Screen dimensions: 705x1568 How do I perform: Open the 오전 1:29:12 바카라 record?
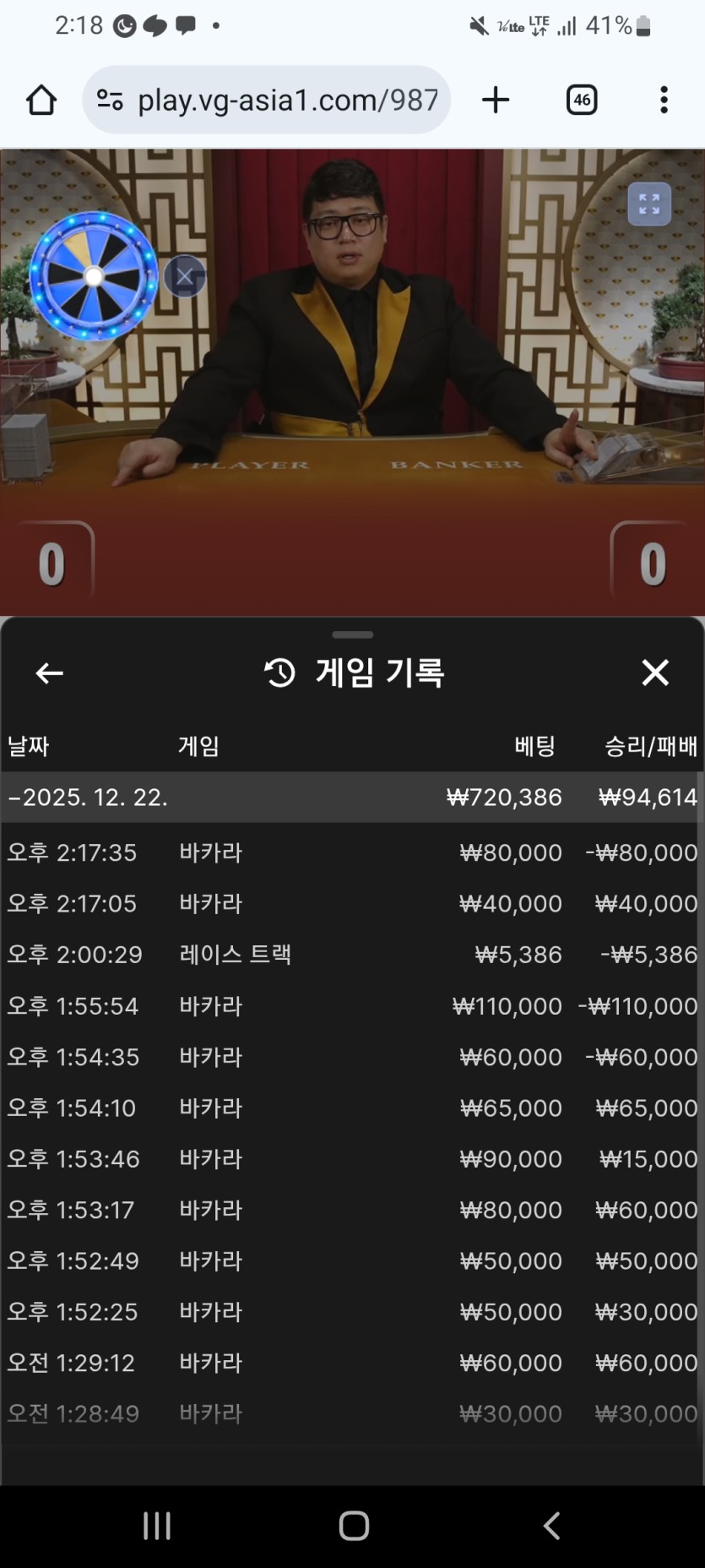click(352, 1363)
